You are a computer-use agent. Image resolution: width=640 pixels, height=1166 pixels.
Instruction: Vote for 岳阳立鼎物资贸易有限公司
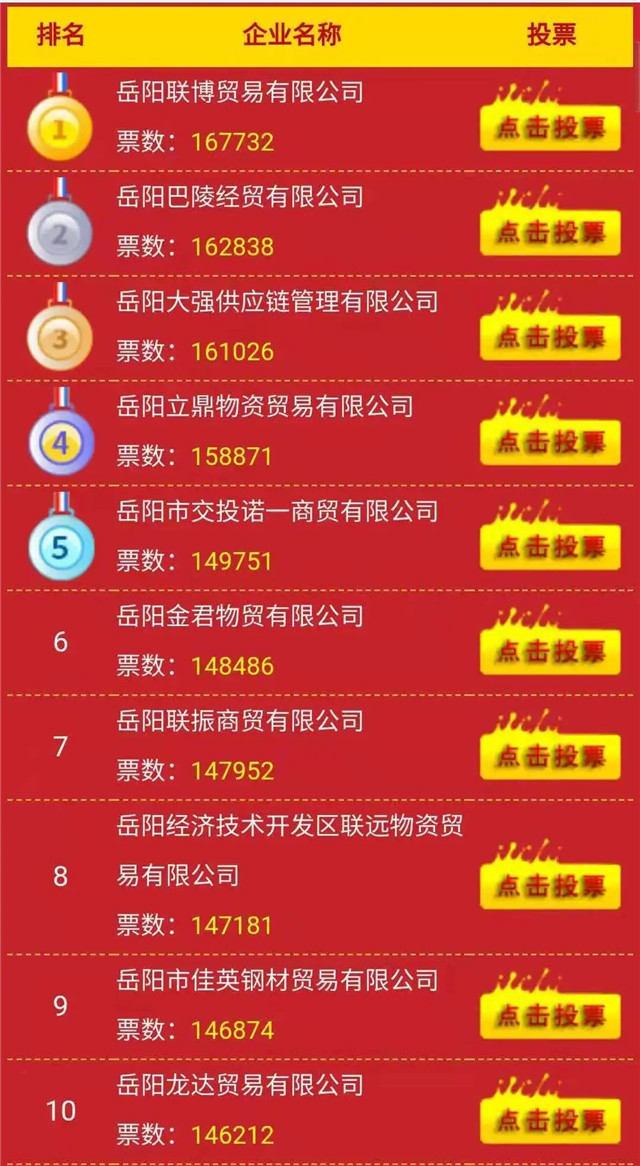tap(550, 443)
